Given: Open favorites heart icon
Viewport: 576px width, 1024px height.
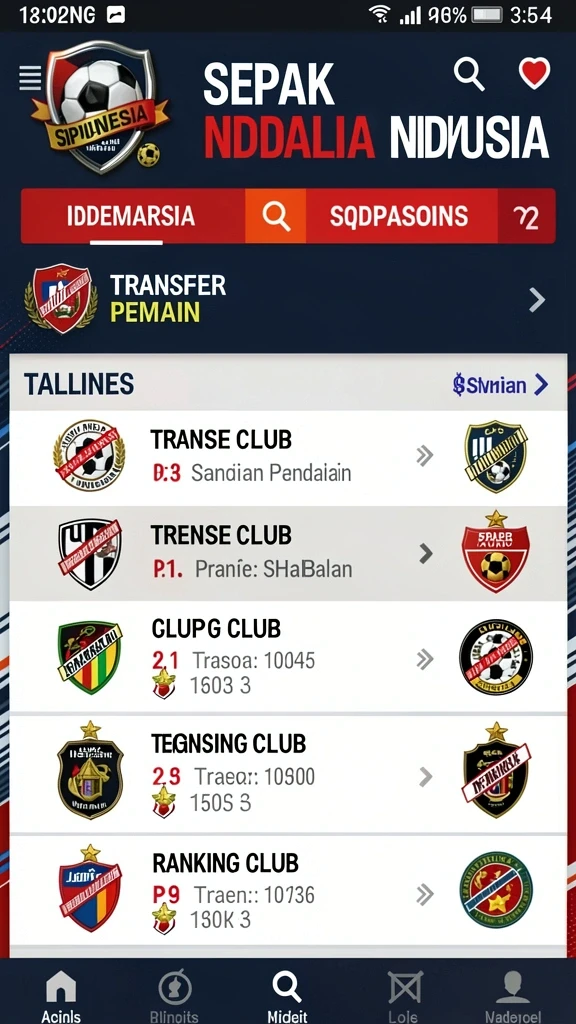Looking at the screenshot, I should click(x=534, y=72).
